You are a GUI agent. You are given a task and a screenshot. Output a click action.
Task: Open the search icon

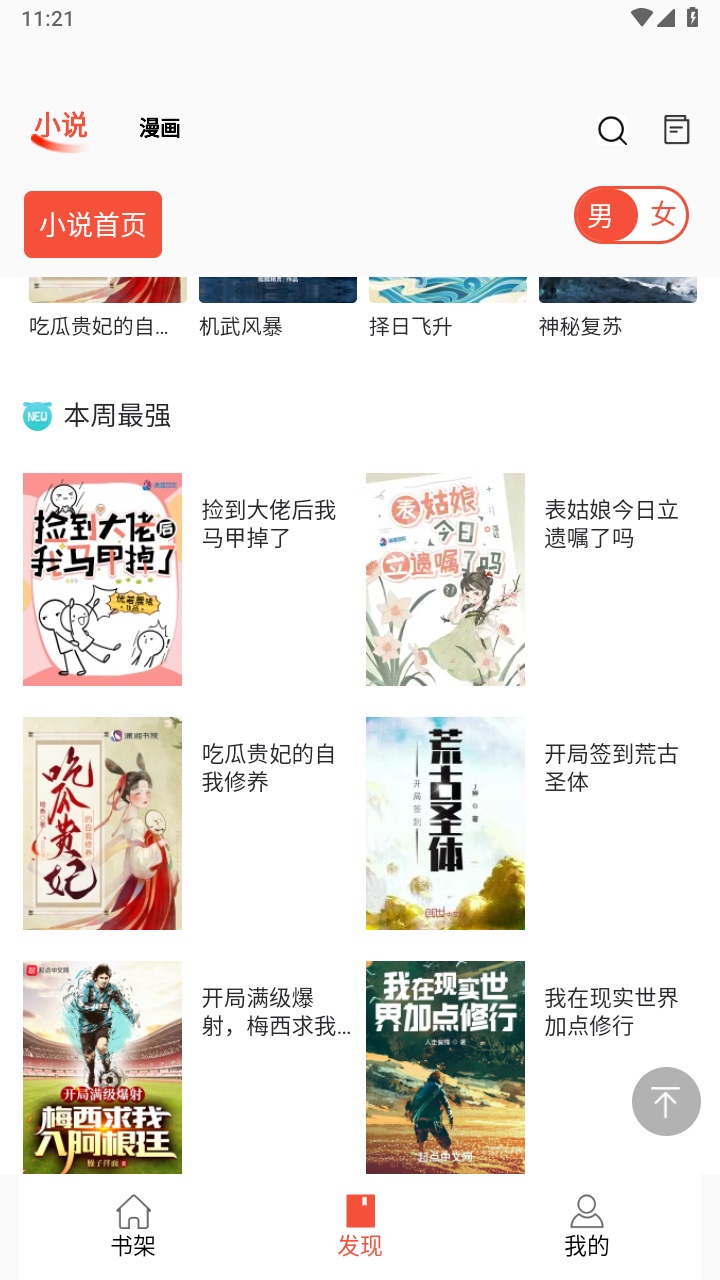612,130
